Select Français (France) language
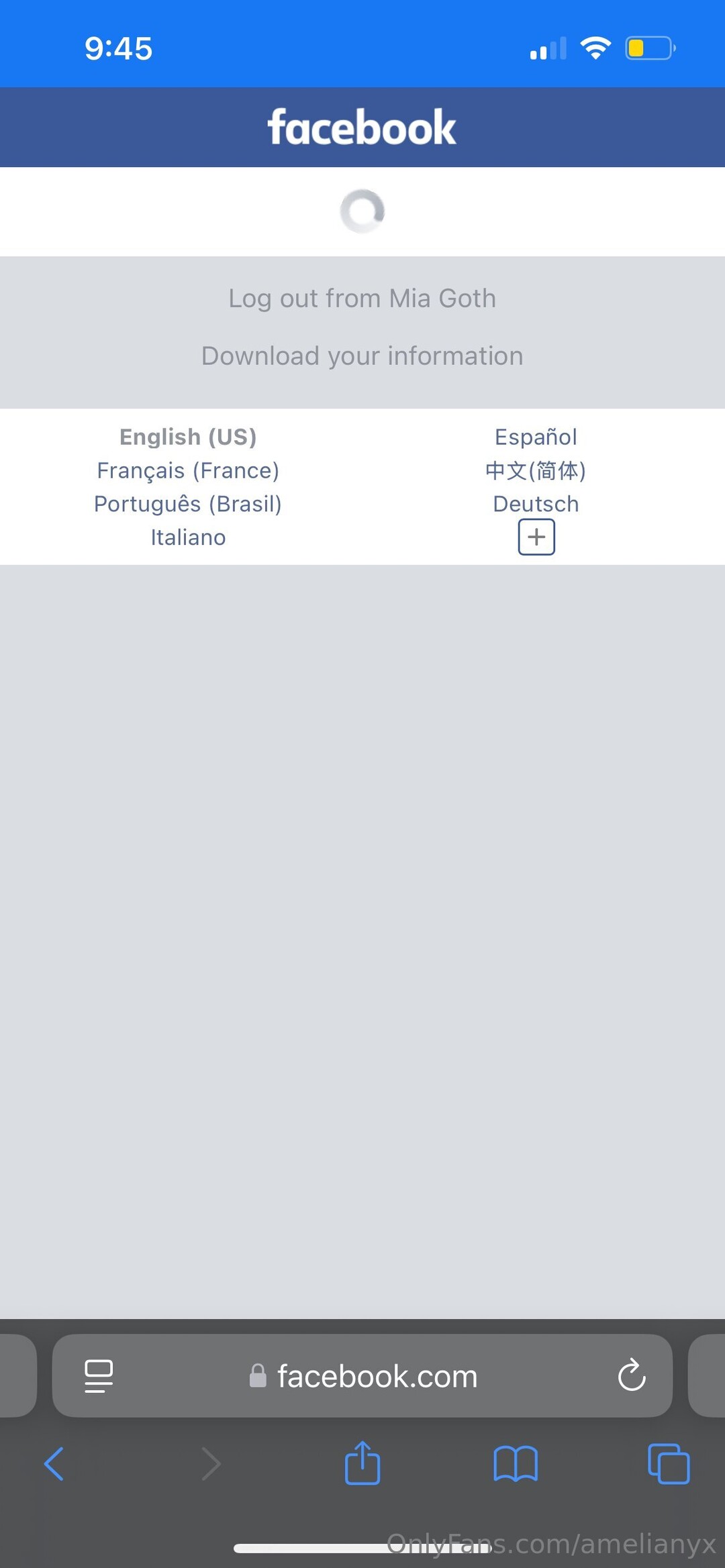 tap(188, 470)
